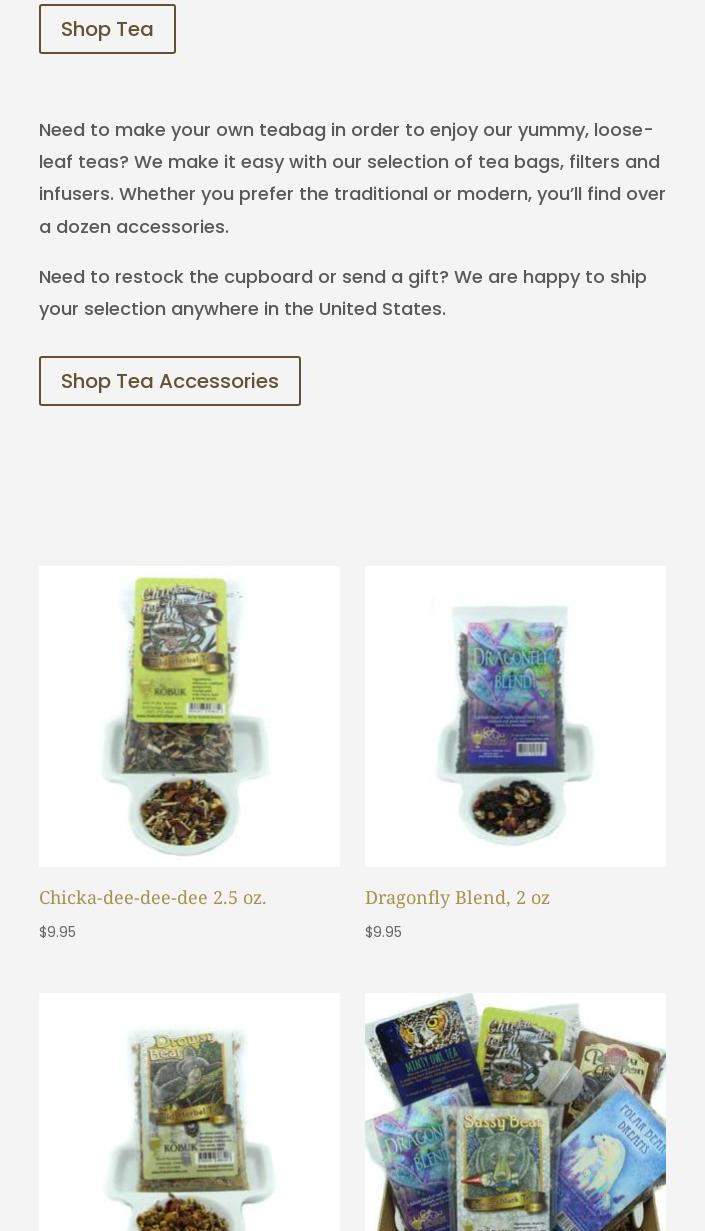The width and height of the screenshot is (705, 1231).
Task: Tap the Shop Tea button
Action: pyautogui.click(x=107, y=29)
